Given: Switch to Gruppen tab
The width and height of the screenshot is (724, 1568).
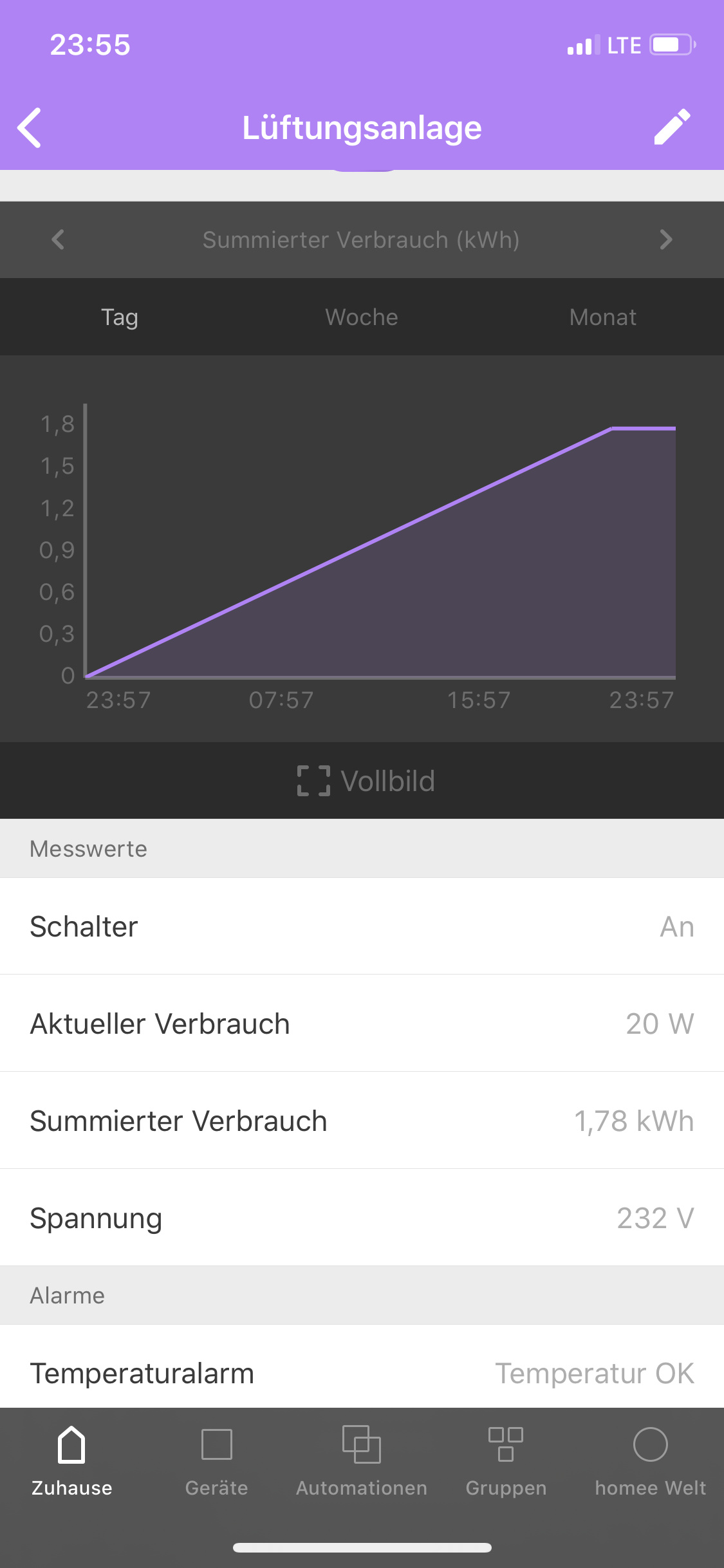Looking at the screenshot, I should (x=506, y=1461).
